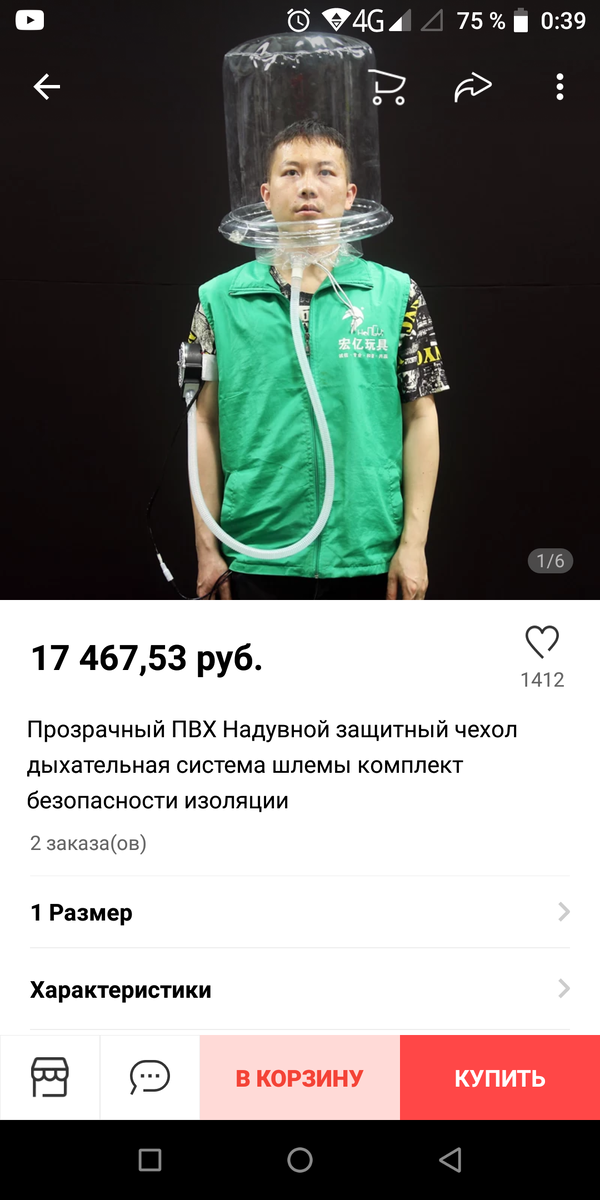Open recent apps from navigation bar
The image size is (600, 1200).
[150, 1160]
